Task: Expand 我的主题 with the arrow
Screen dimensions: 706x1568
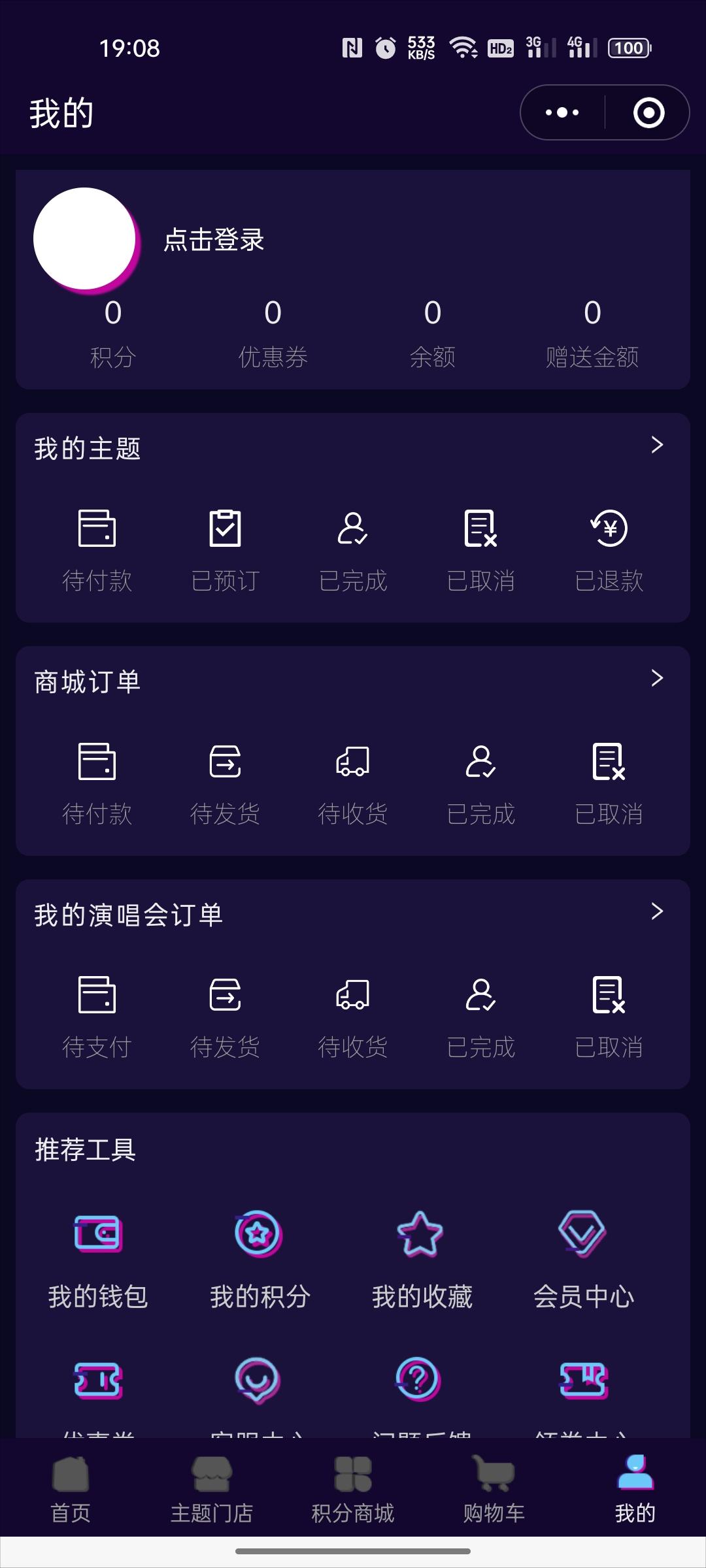Action: 657,445
